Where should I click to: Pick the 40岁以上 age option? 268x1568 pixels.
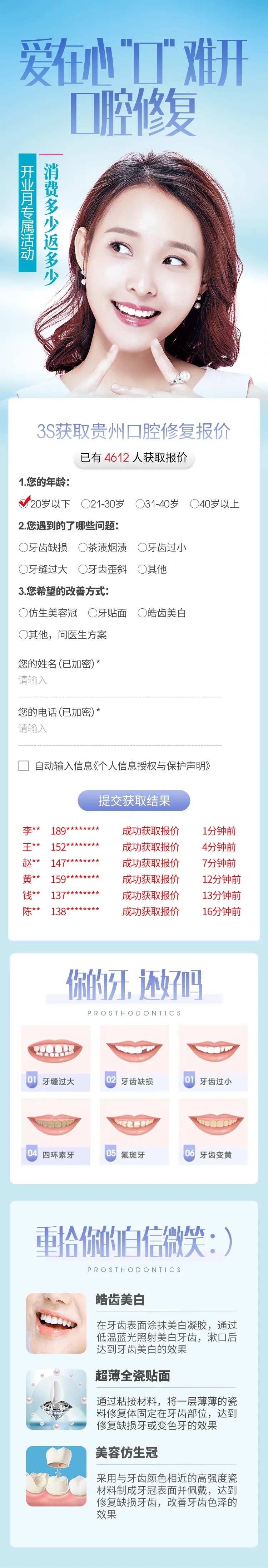(x=214, y=503)
